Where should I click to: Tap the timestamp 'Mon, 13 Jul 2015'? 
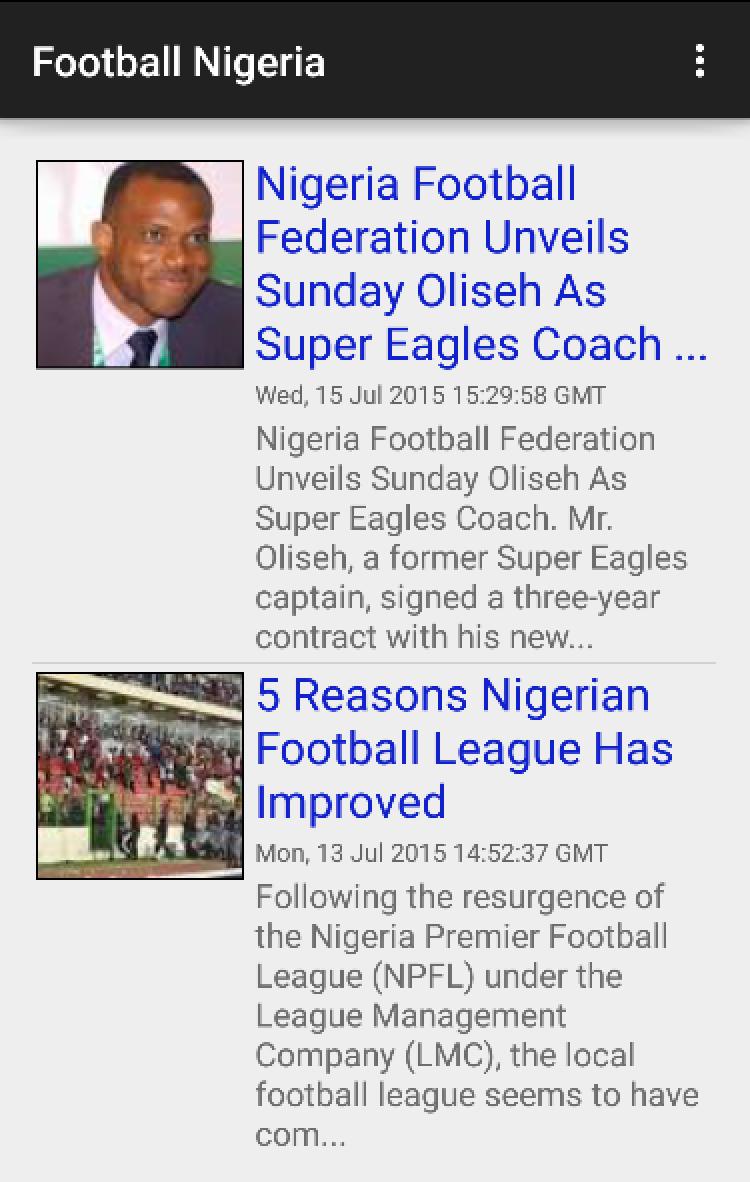[430, 853]
